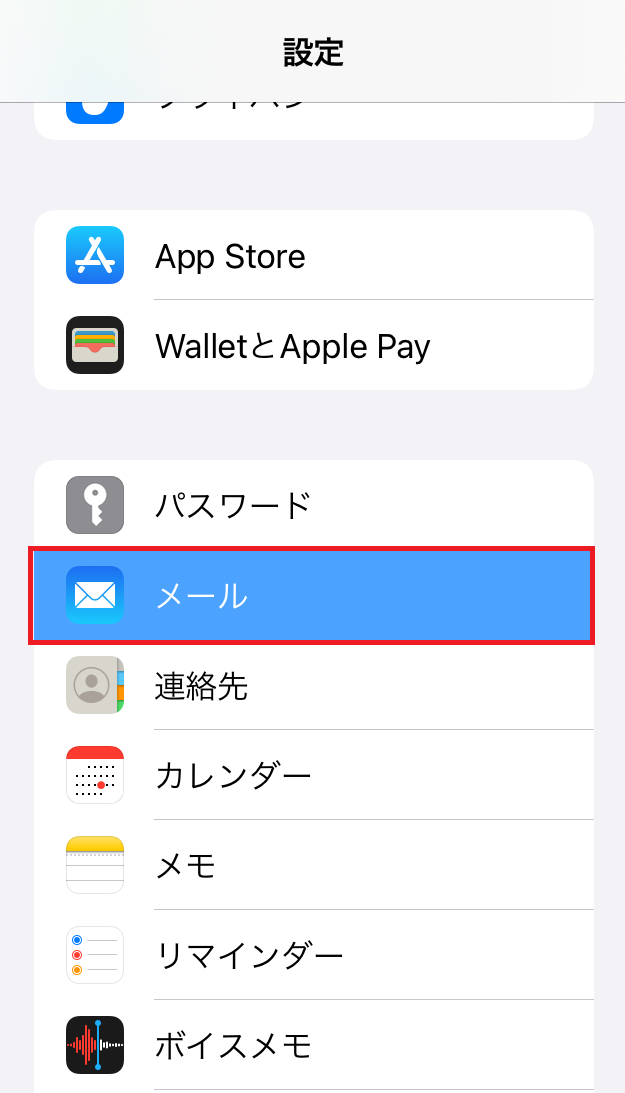
Task: Open ボイスメモ settings
Action: 313,1045
